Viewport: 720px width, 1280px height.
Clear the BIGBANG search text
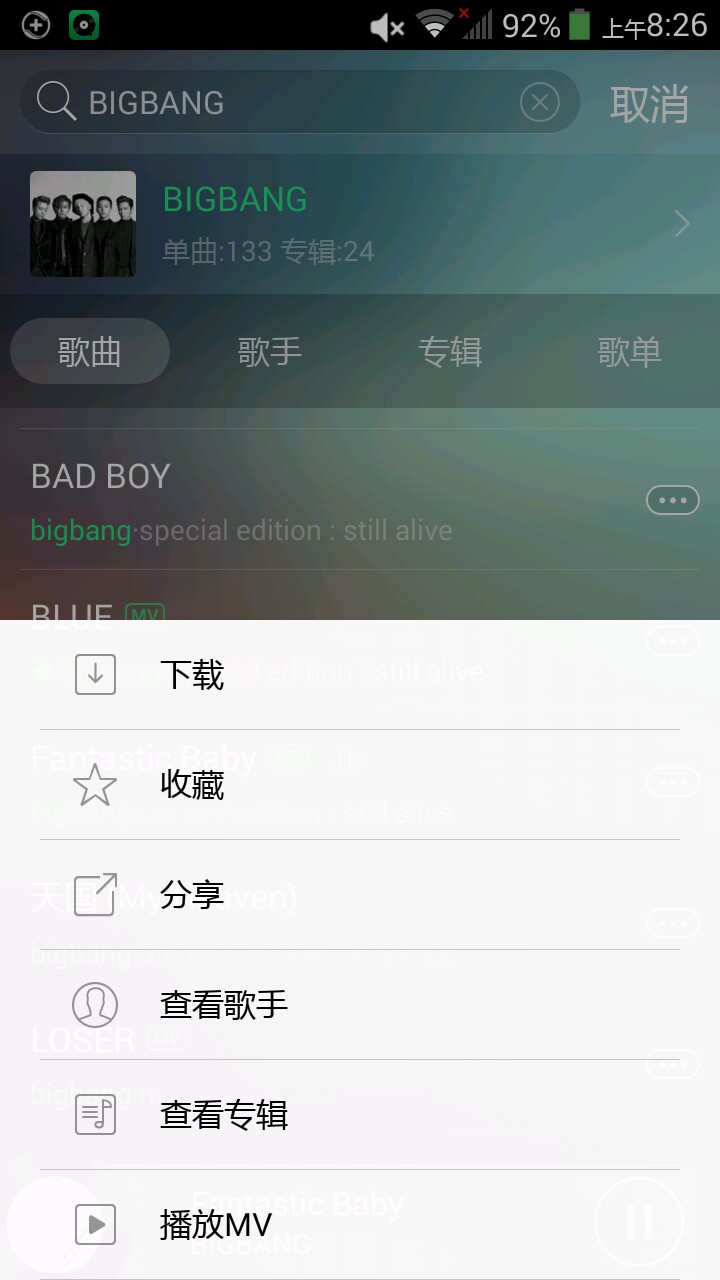tap(539, 102)
